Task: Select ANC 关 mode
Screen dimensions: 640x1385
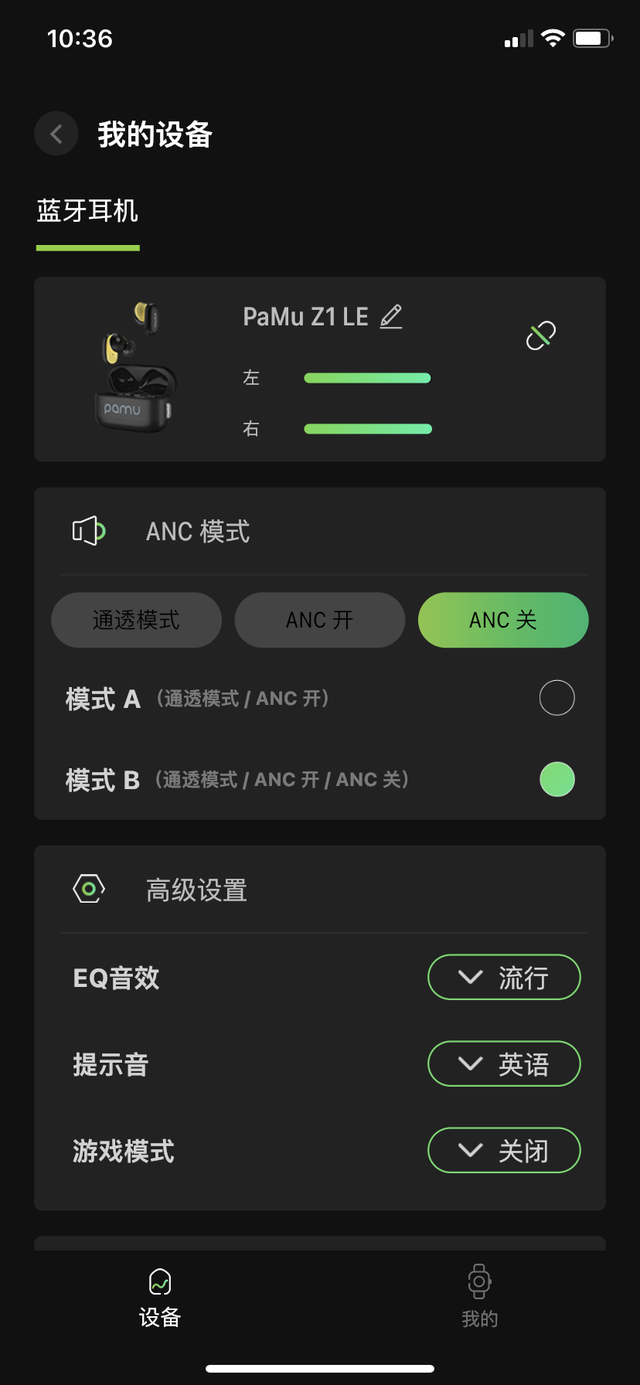Action: pos(503,620)
